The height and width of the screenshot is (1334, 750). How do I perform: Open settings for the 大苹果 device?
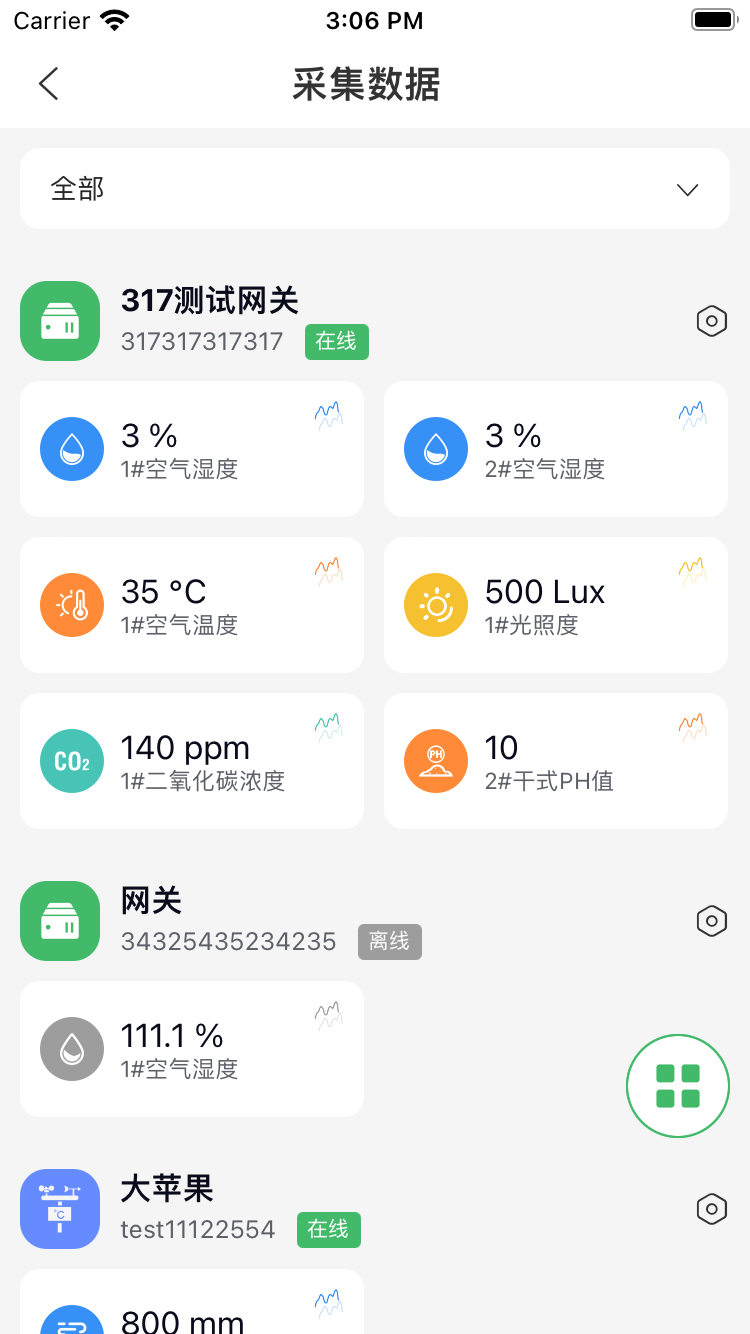pyautogui.click(x=712, y=1209)
